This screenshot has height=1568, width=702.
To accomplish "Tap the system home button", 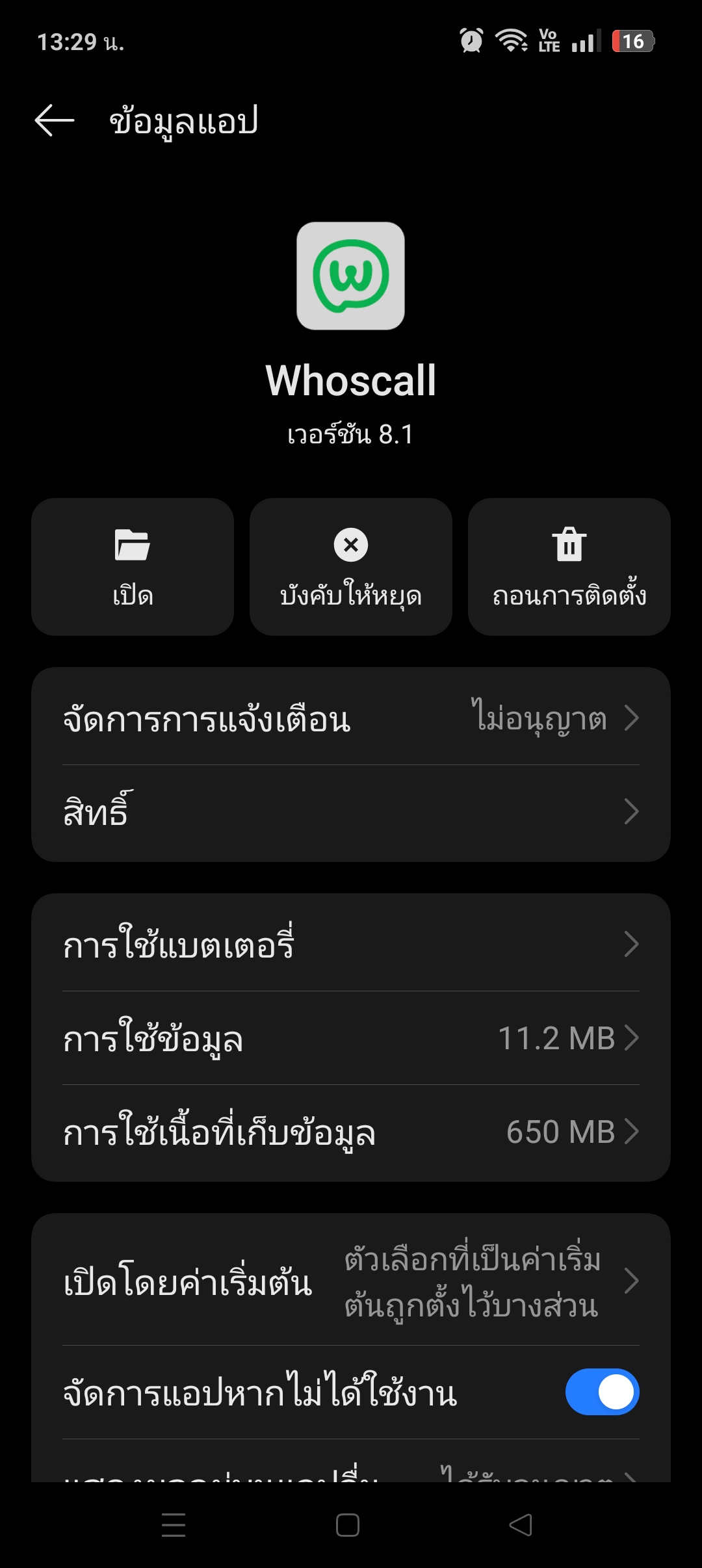I will (x=348, y=1525).
